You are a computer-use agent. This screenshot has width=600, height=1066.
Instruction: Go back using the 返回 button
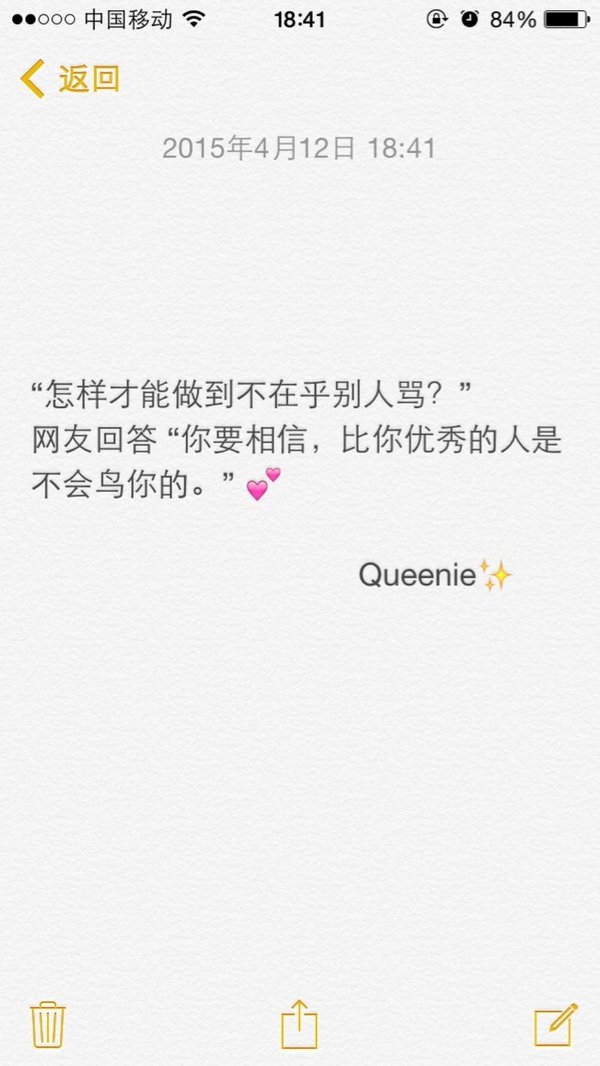tap(70, 79)
